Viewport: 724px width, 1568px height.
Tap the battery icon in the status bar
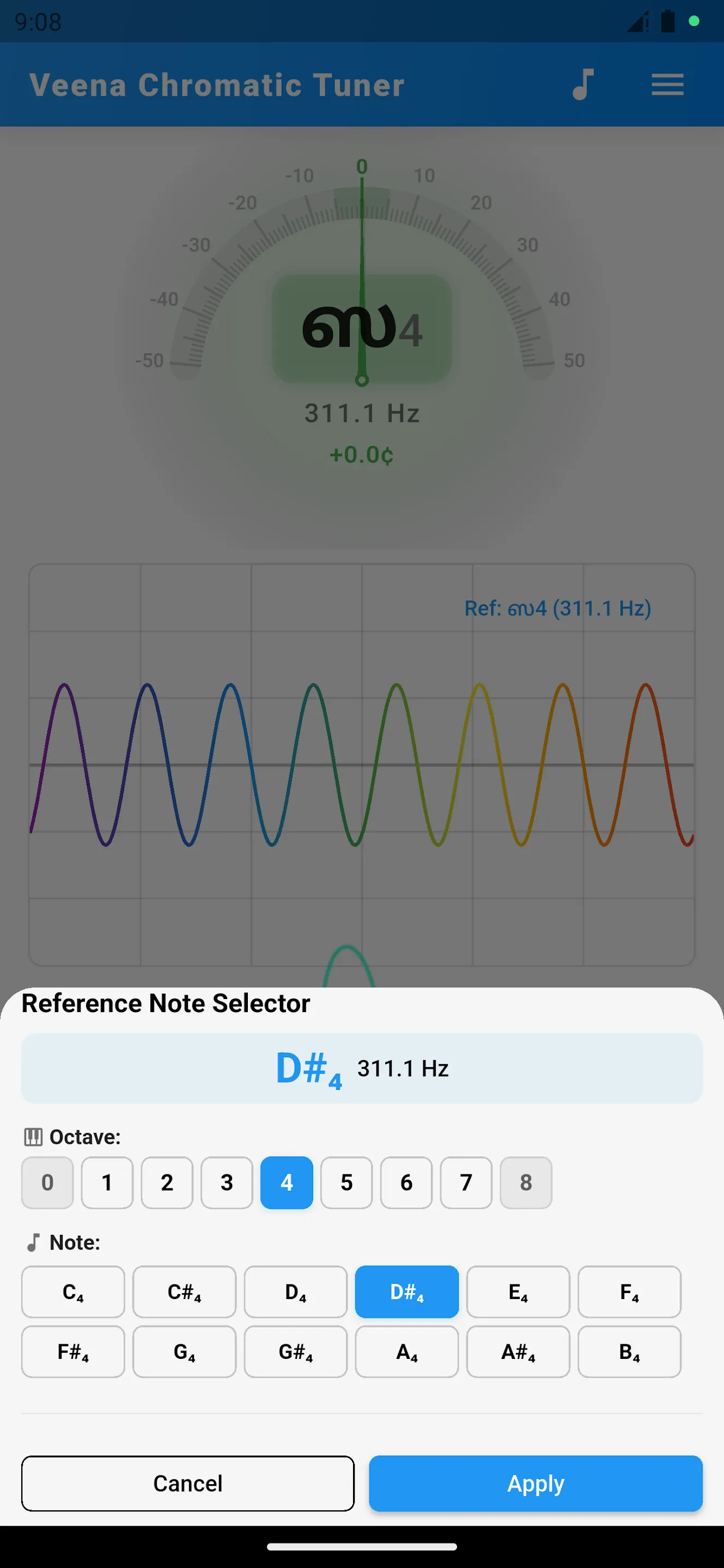667,22
